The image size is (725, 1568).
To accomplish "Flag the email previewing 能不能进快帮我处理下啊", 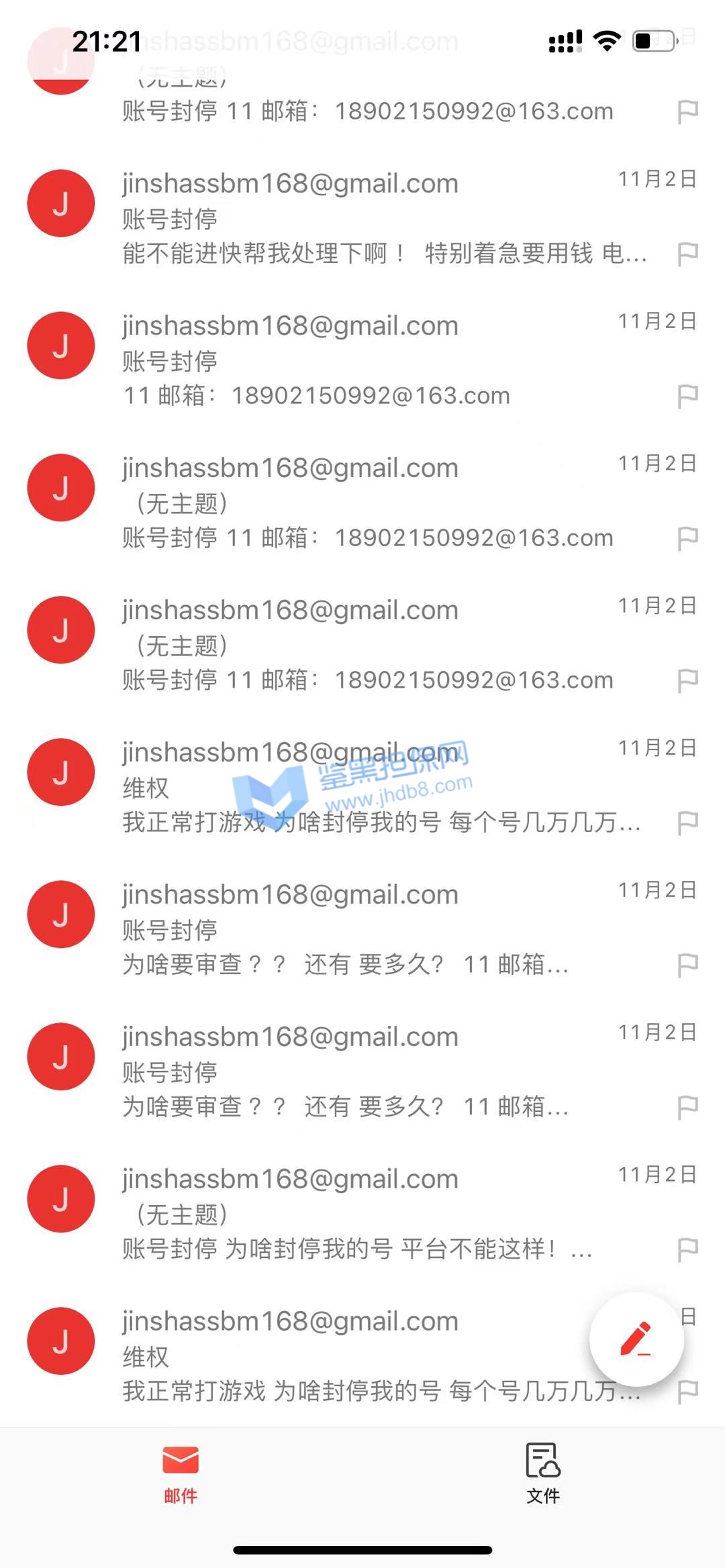I will [687, 254].
